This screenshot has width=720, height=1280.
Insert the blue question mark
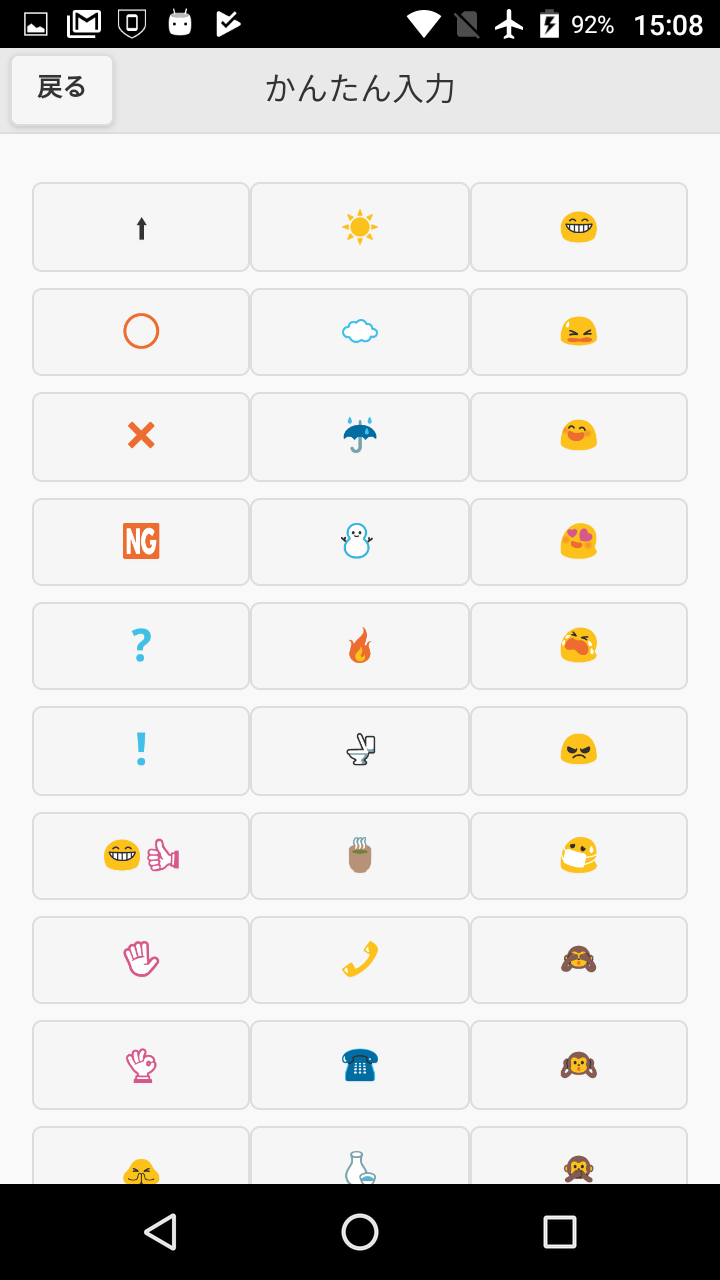coord(141,646)
